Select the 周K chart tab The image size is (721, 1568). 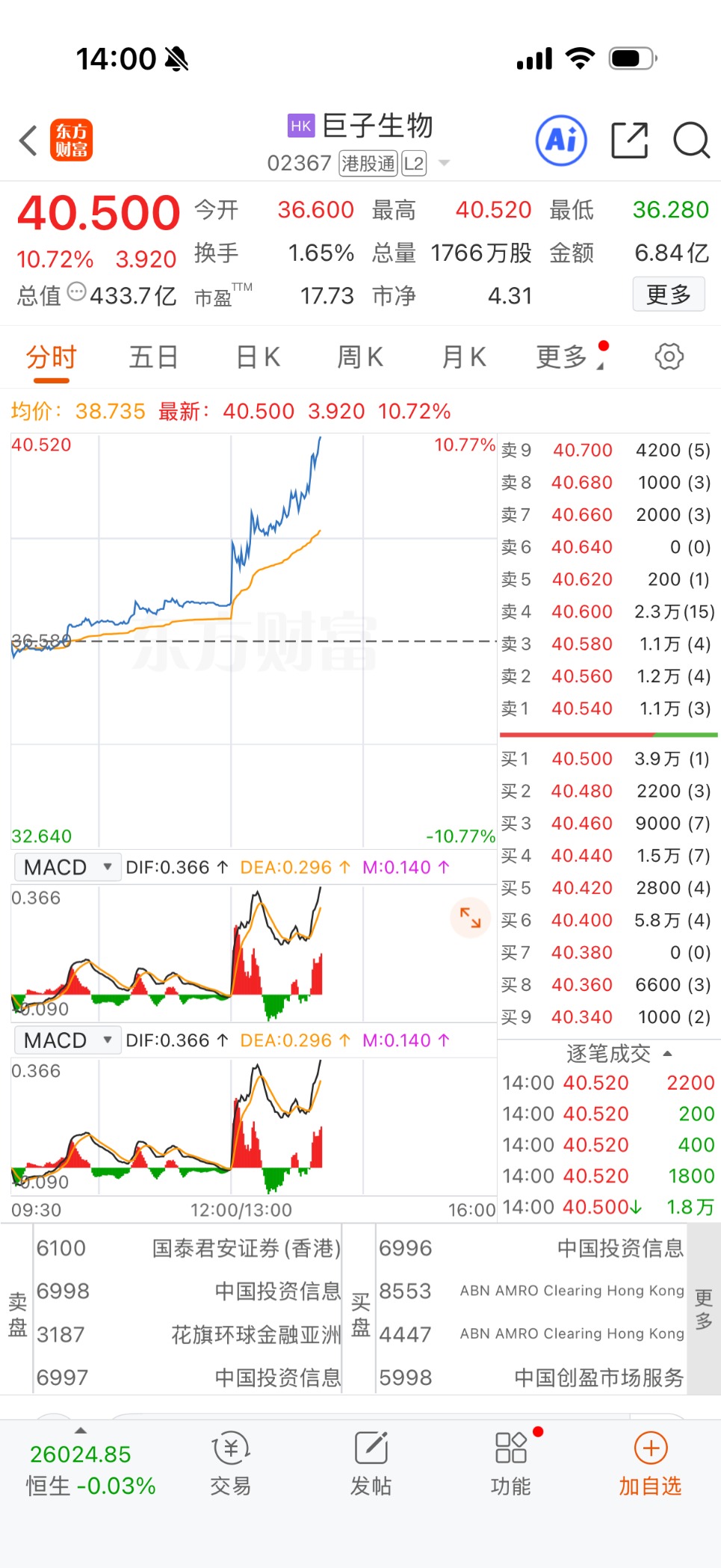click(360, 357)
